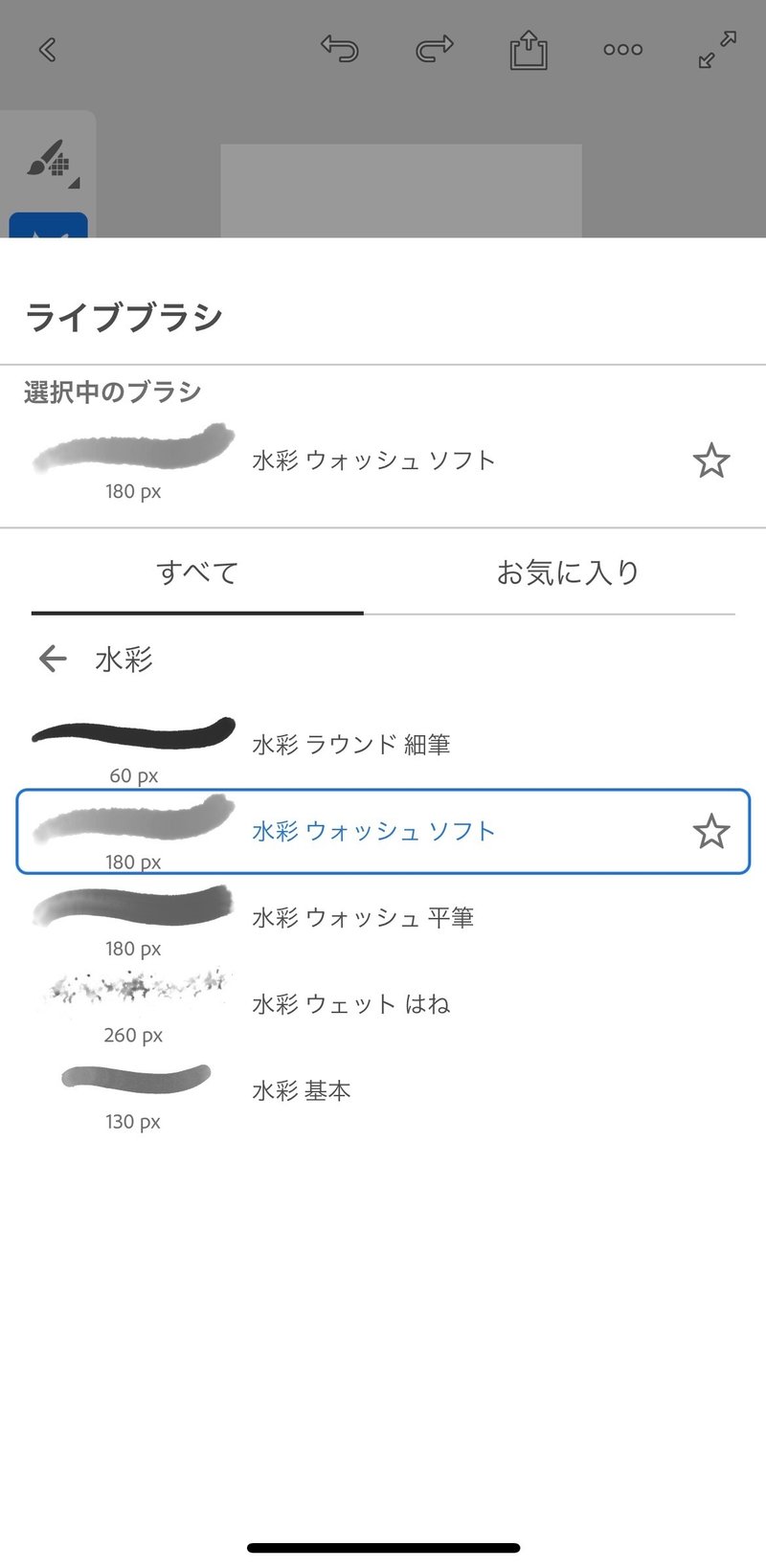Tap the back chevron in the top bar
Viewport: 766px width, 1568px height.
[x=47, y=50]
